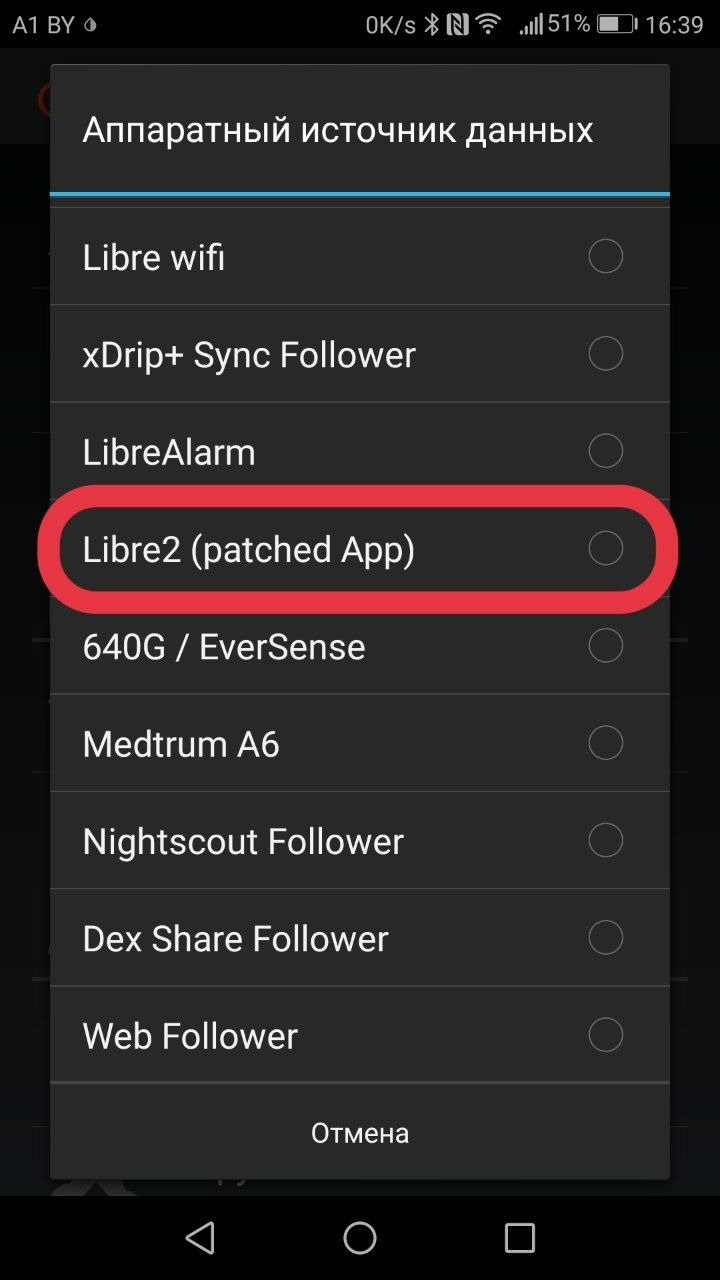The width and height of the screenshot is (720, 1280).
Task: Select Libre wifi as data source
Action: click(360, 257)
